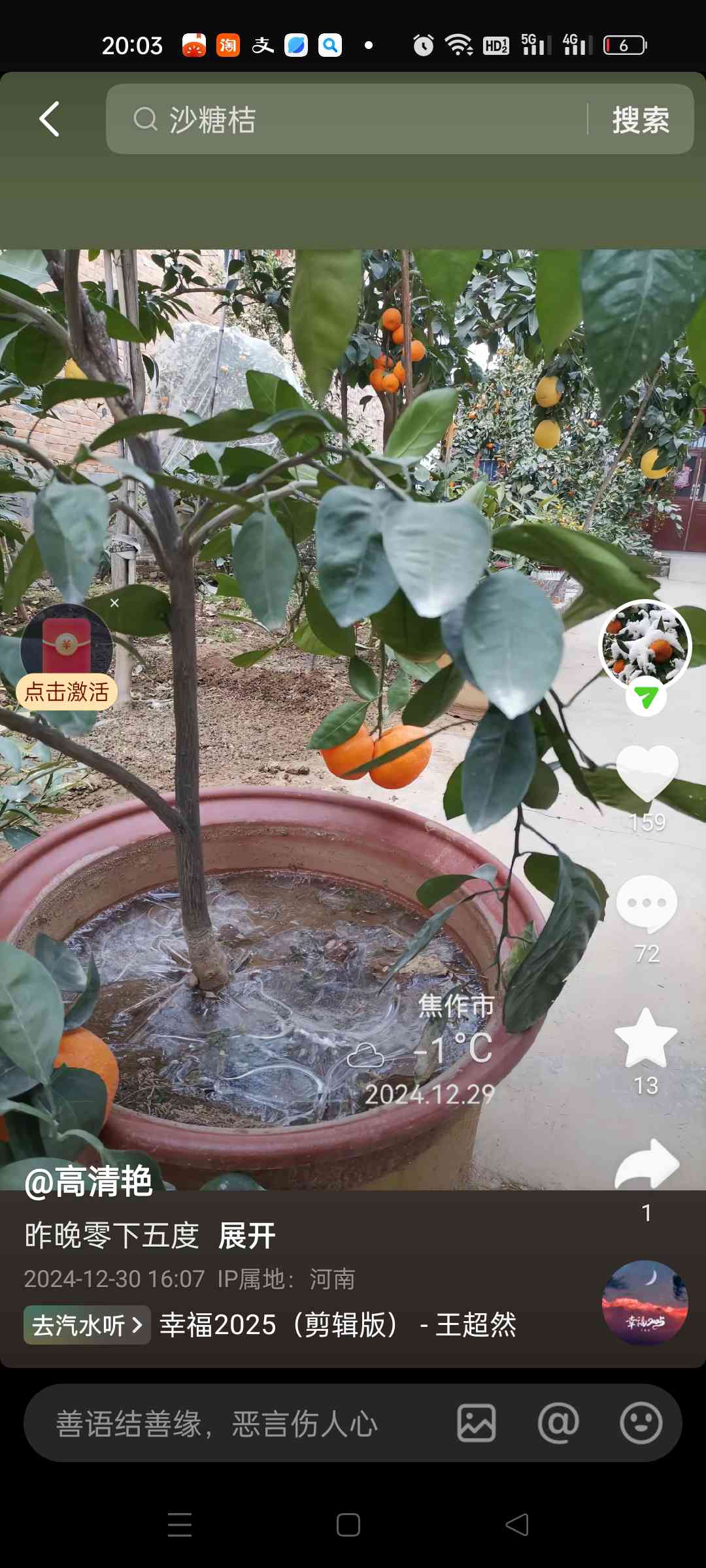Screen dimensions: 706x1568
Task: Mention someone with the @ icon
Action: point(558,1423)
